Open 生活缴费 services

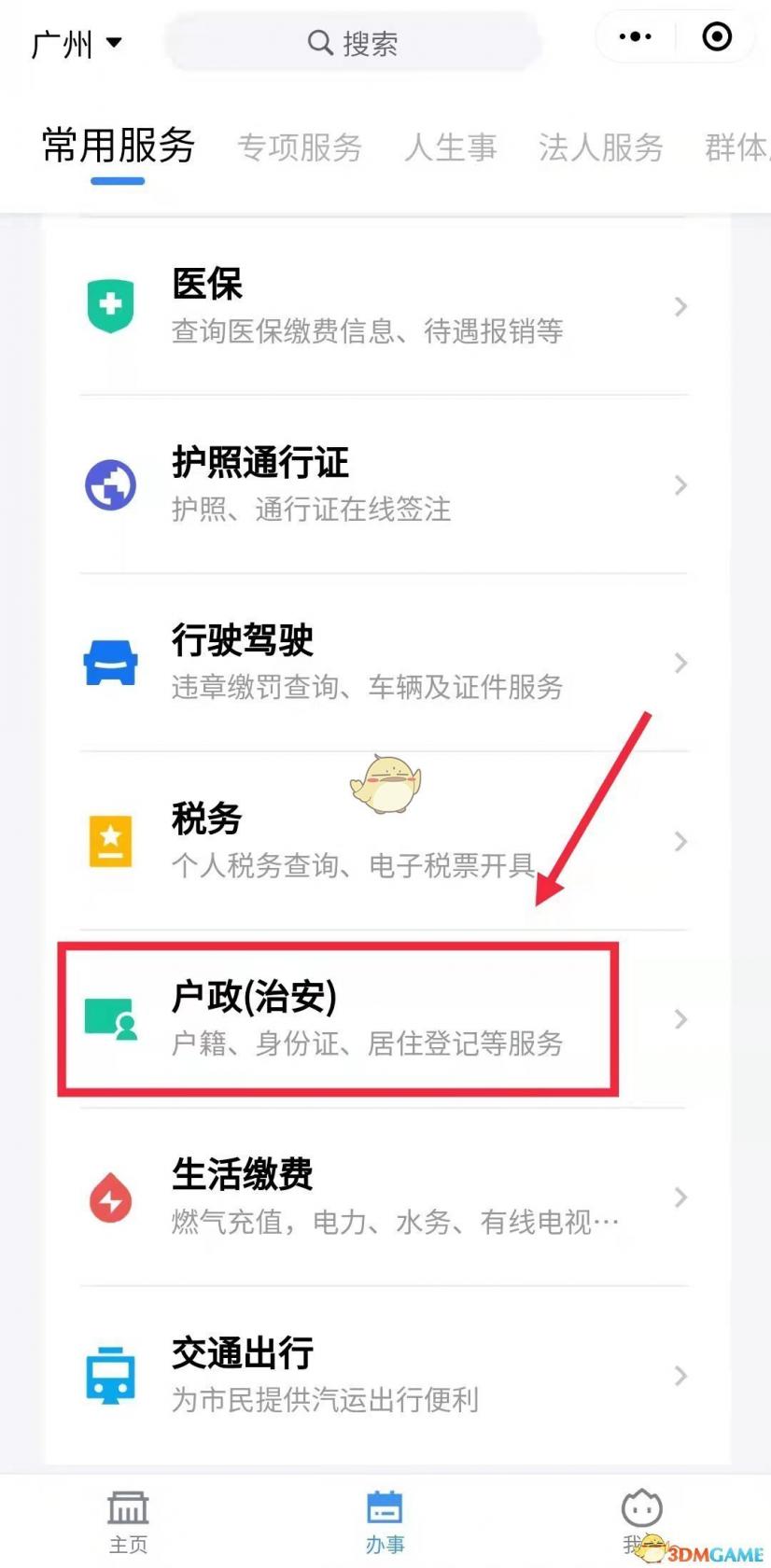click(x=384, y=1197)
